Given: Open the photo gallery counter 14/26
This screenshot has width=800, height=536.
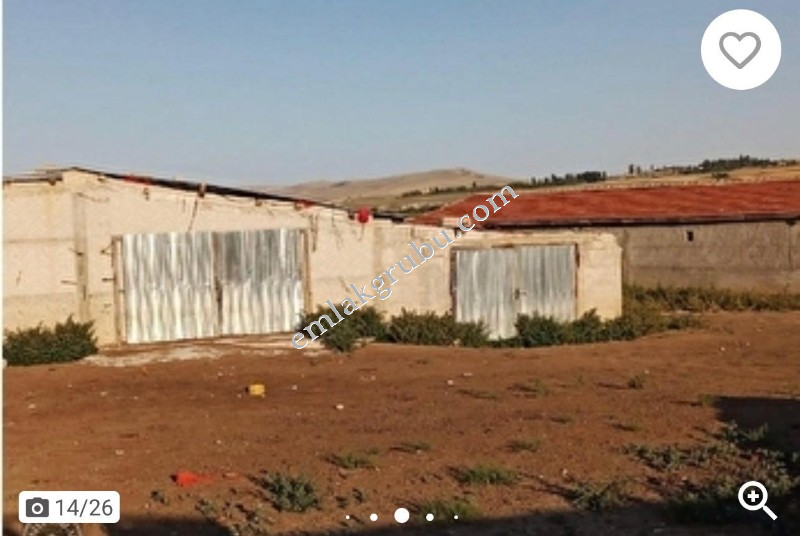Looking at the screenshot, I should point(69,507).
